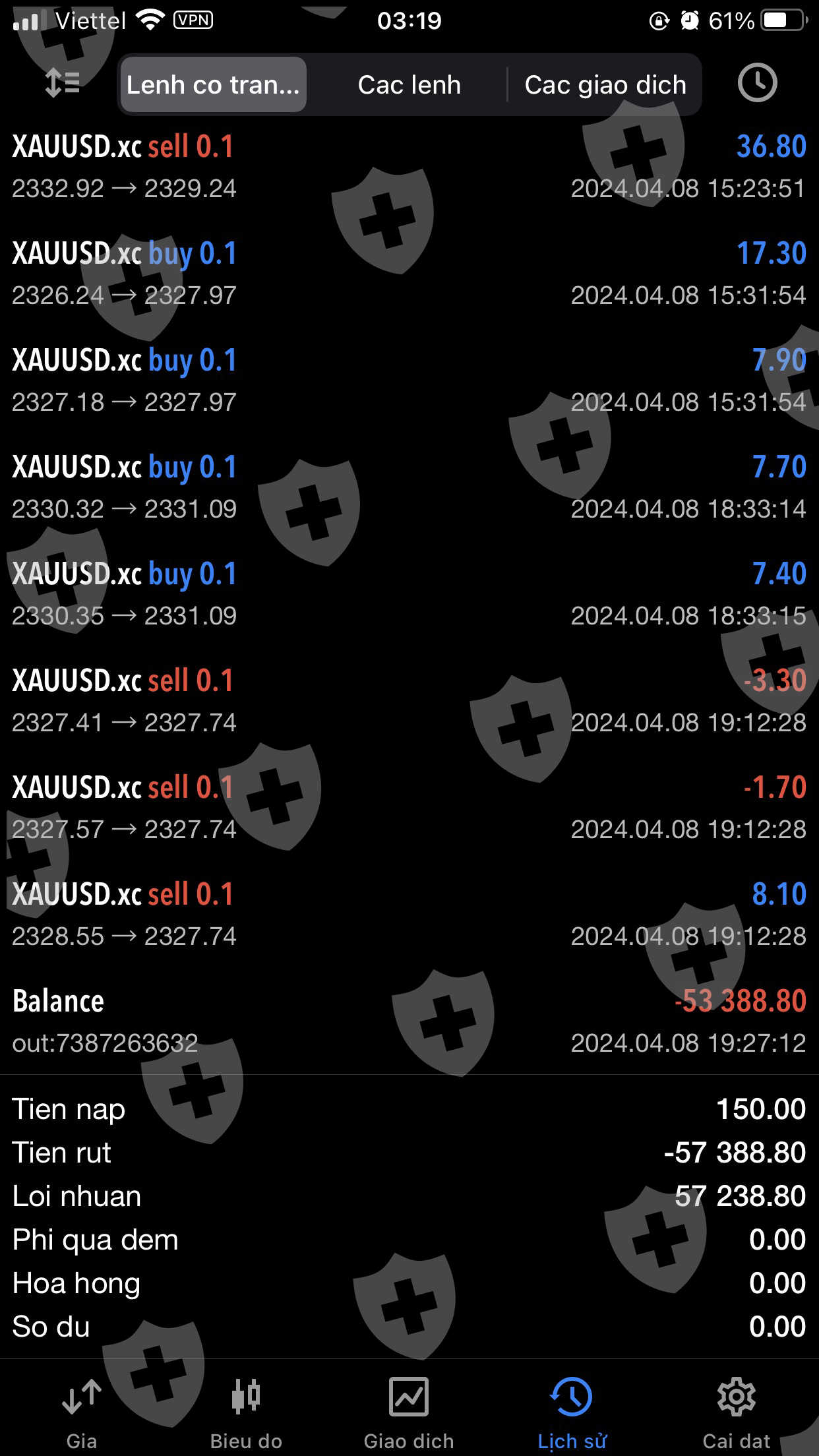Switch to the Cac giao dich segment
Viewport: 819px width, 1456px height.
pos(605,85)
